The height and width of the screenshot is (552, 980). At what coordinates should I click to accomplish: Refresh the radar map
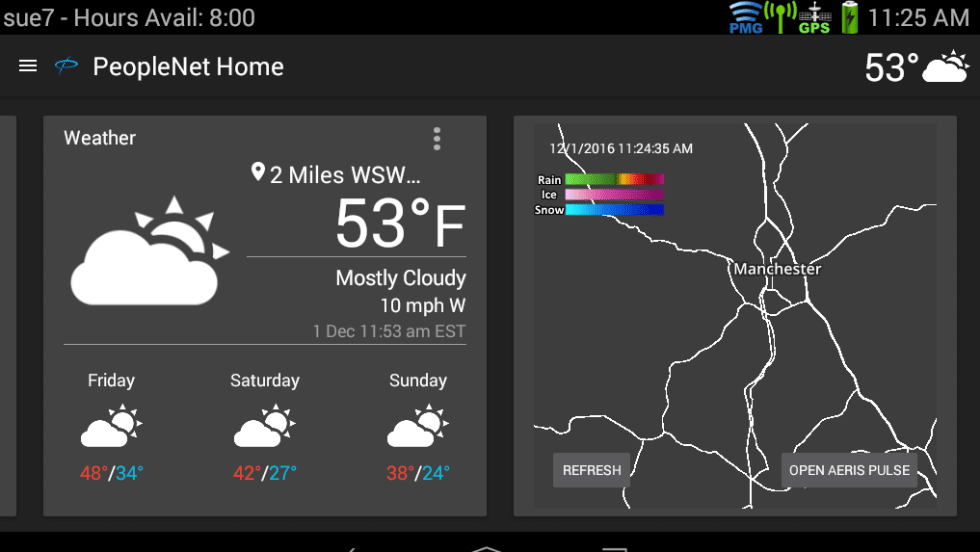tap(591, 470)
